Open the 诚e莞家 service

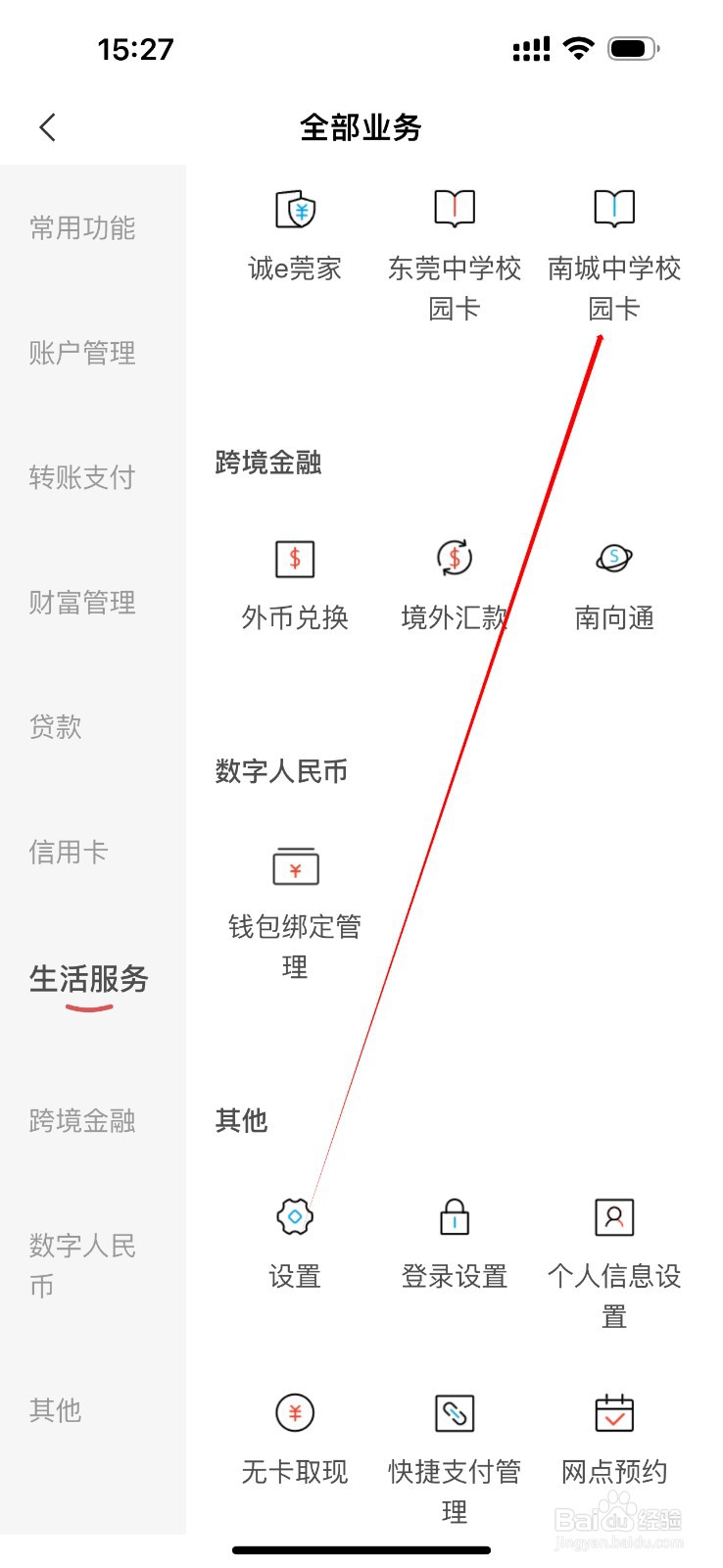click(x=295, y=232)
